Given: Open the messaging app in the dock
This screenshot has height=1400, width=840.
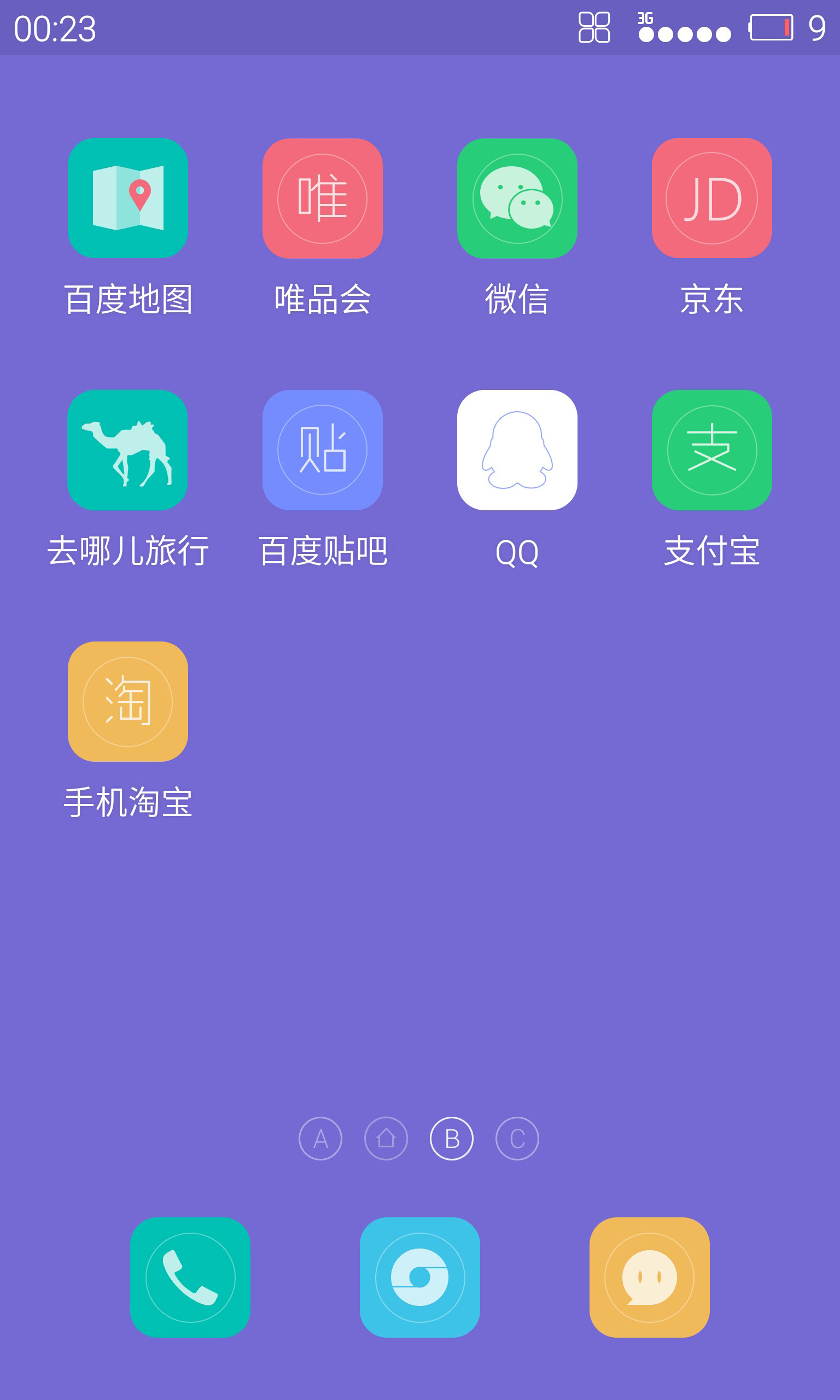Looking at the screenshot, I should point(649,1277).
